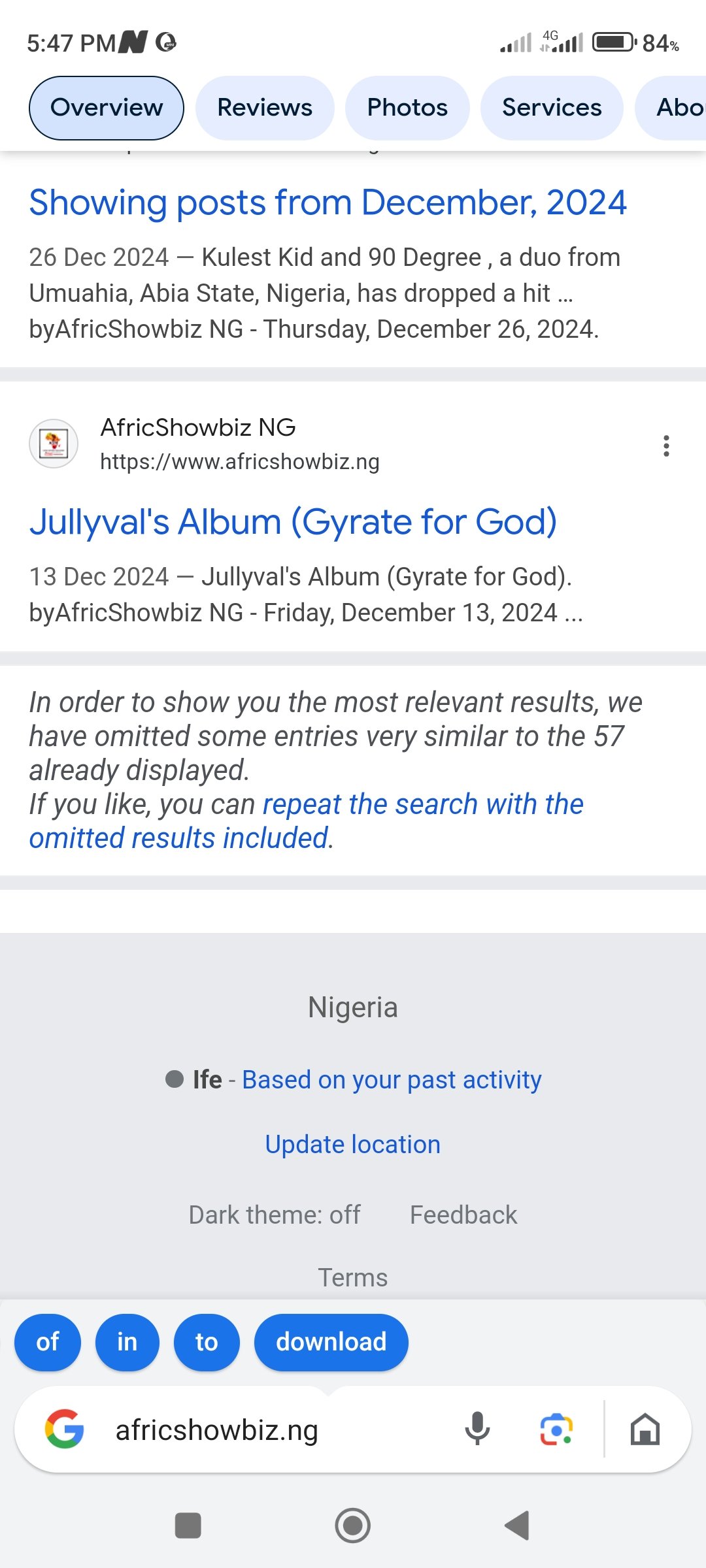This screenshot has height=1568, width=706.
Task: Choose the 'to' suggestion chip
Action: 207,1342
